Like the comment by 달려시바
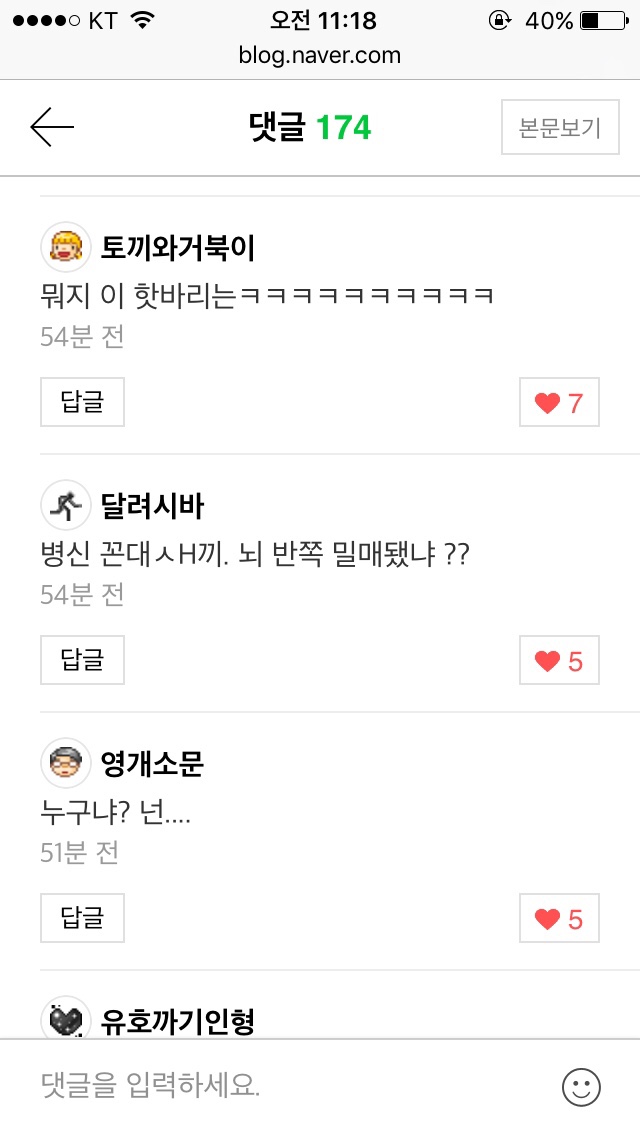 [559, 661]
